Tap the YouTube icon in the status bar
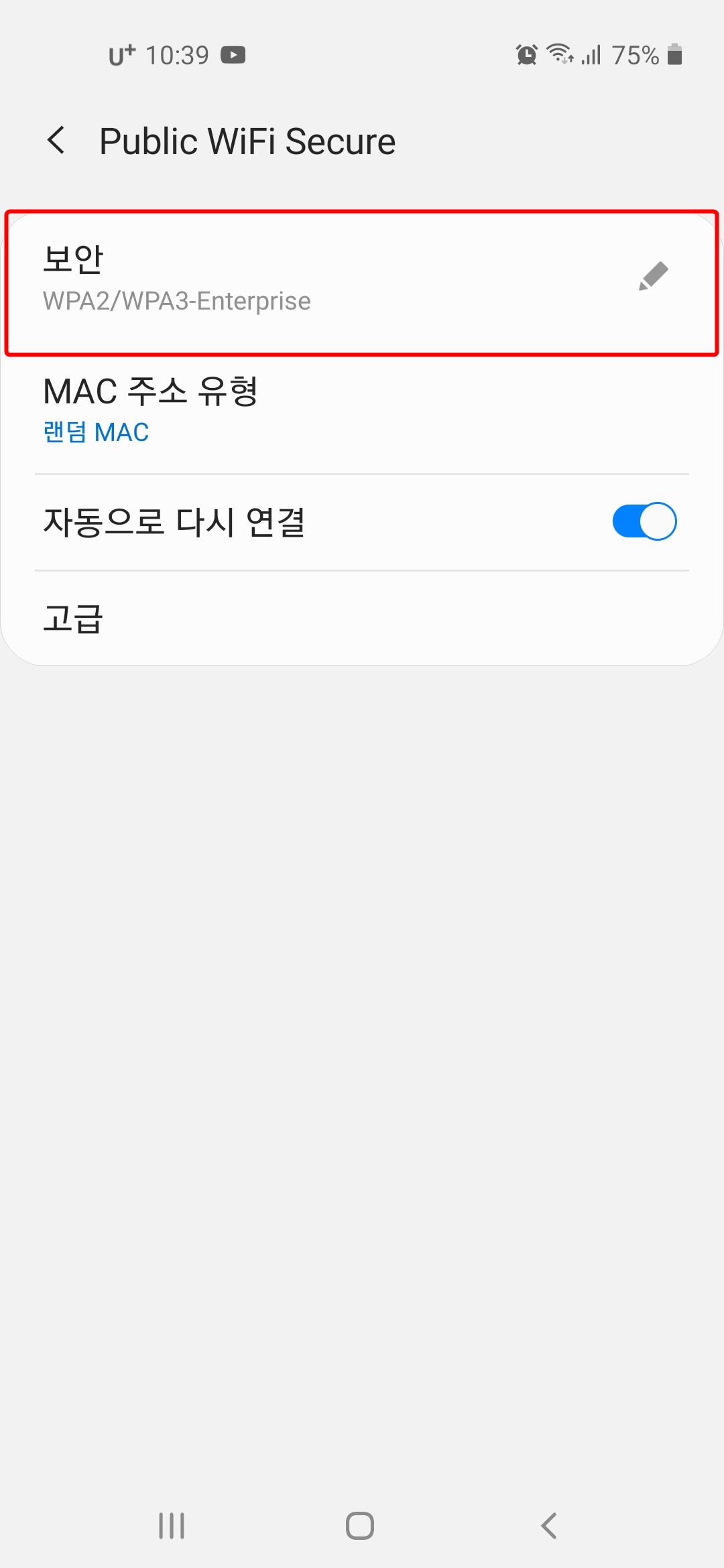 pos(233,55)
